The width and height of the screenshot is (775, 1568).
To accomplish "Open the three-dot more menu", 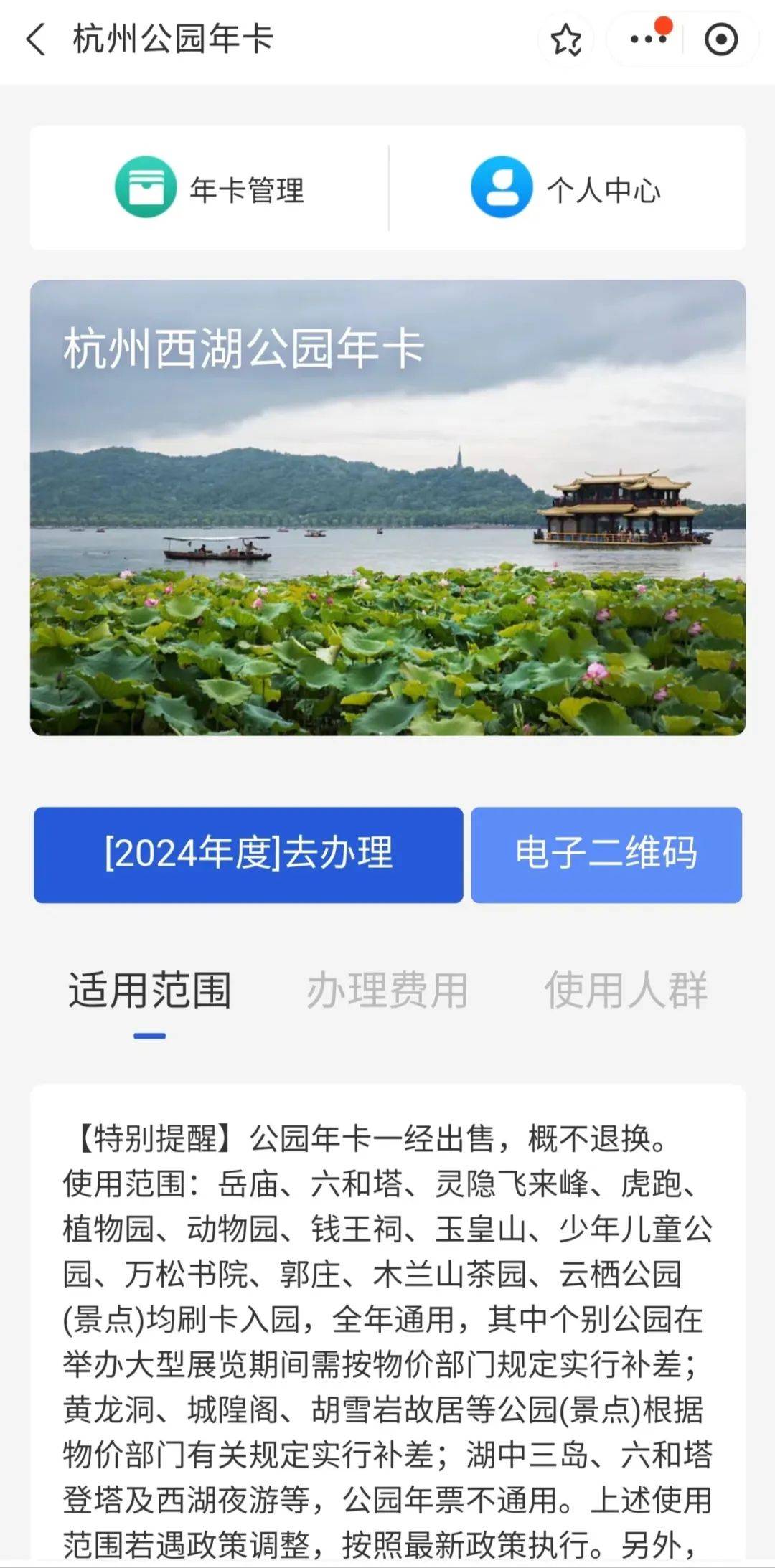I will pyautogui.click(x=648, y=39).
